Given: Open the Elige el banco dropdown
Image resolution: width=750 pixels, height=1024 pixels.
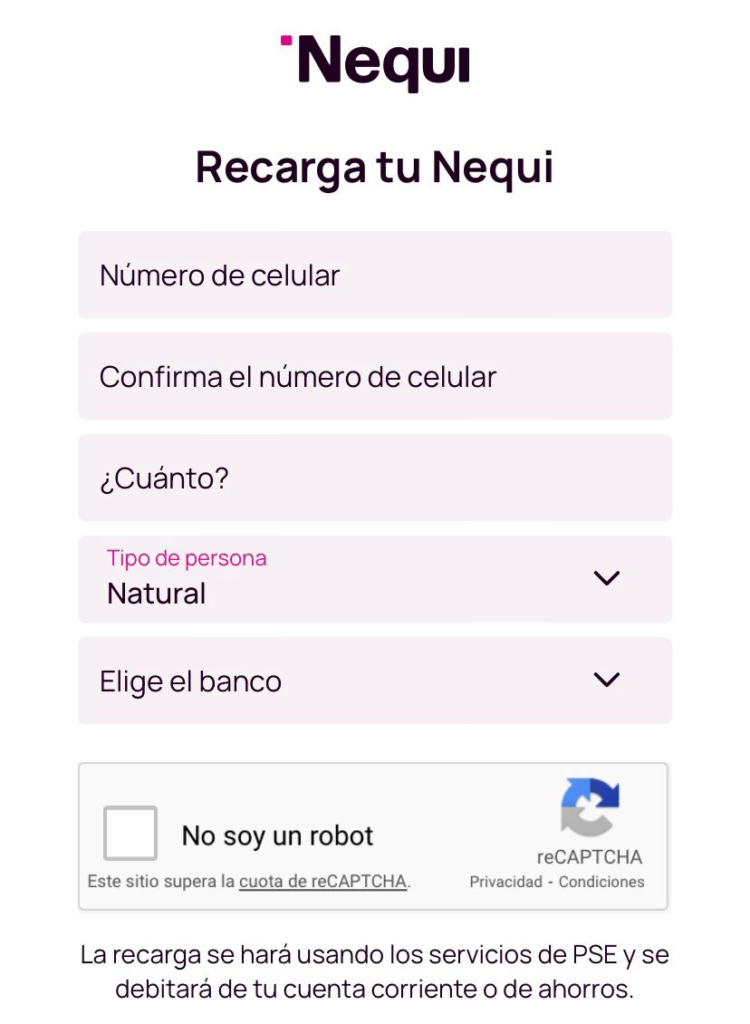Looking at the screenshot, I should (x=374, y=681).
